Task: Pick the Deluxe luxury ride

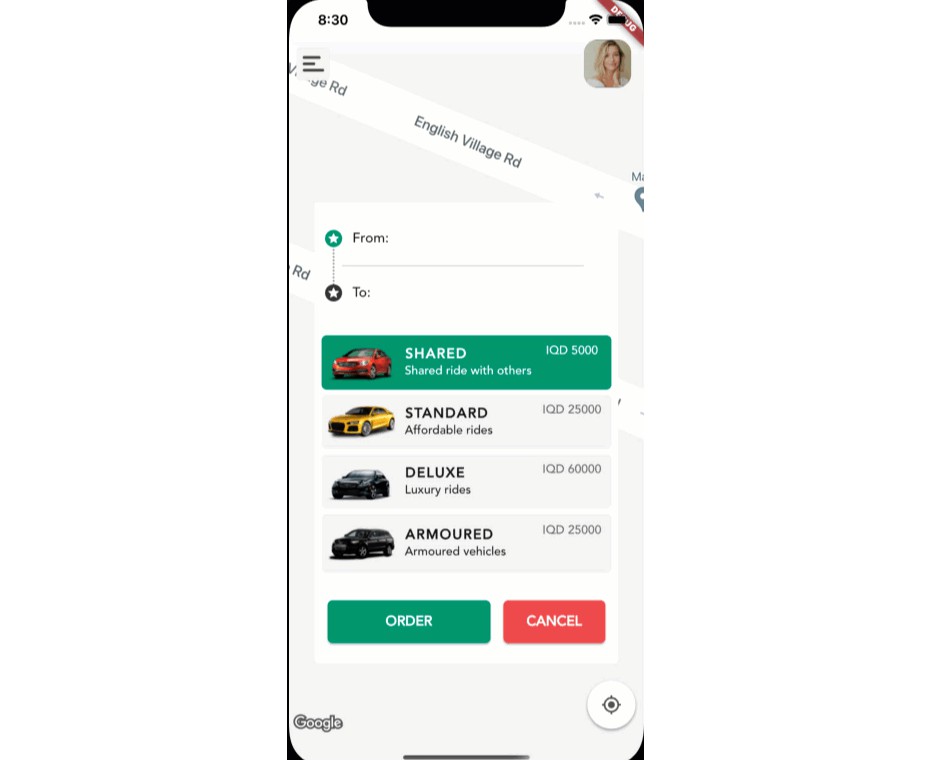Action: (x=466, y=481)
